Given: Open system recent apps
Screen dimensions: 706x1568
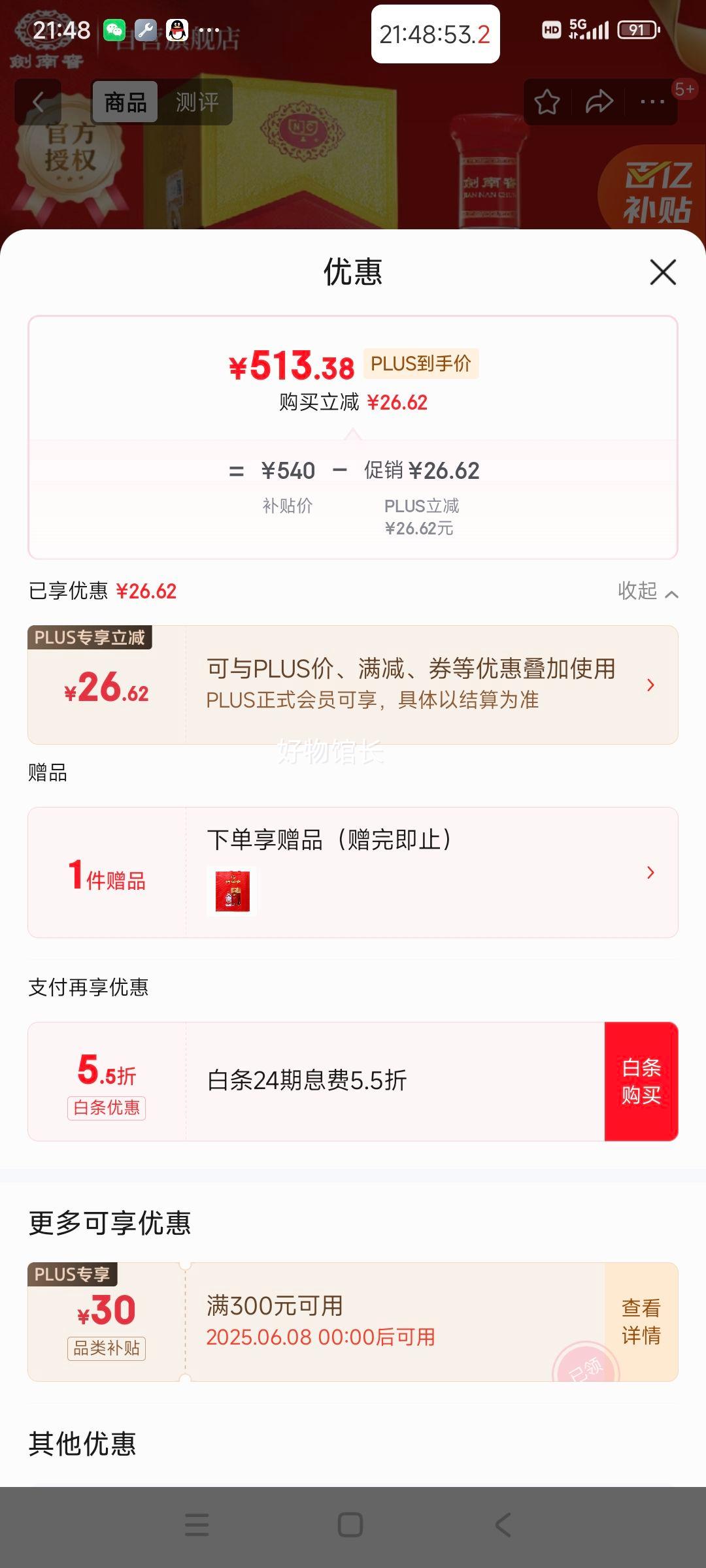Looking at the screenshot, I should 197,1525.
